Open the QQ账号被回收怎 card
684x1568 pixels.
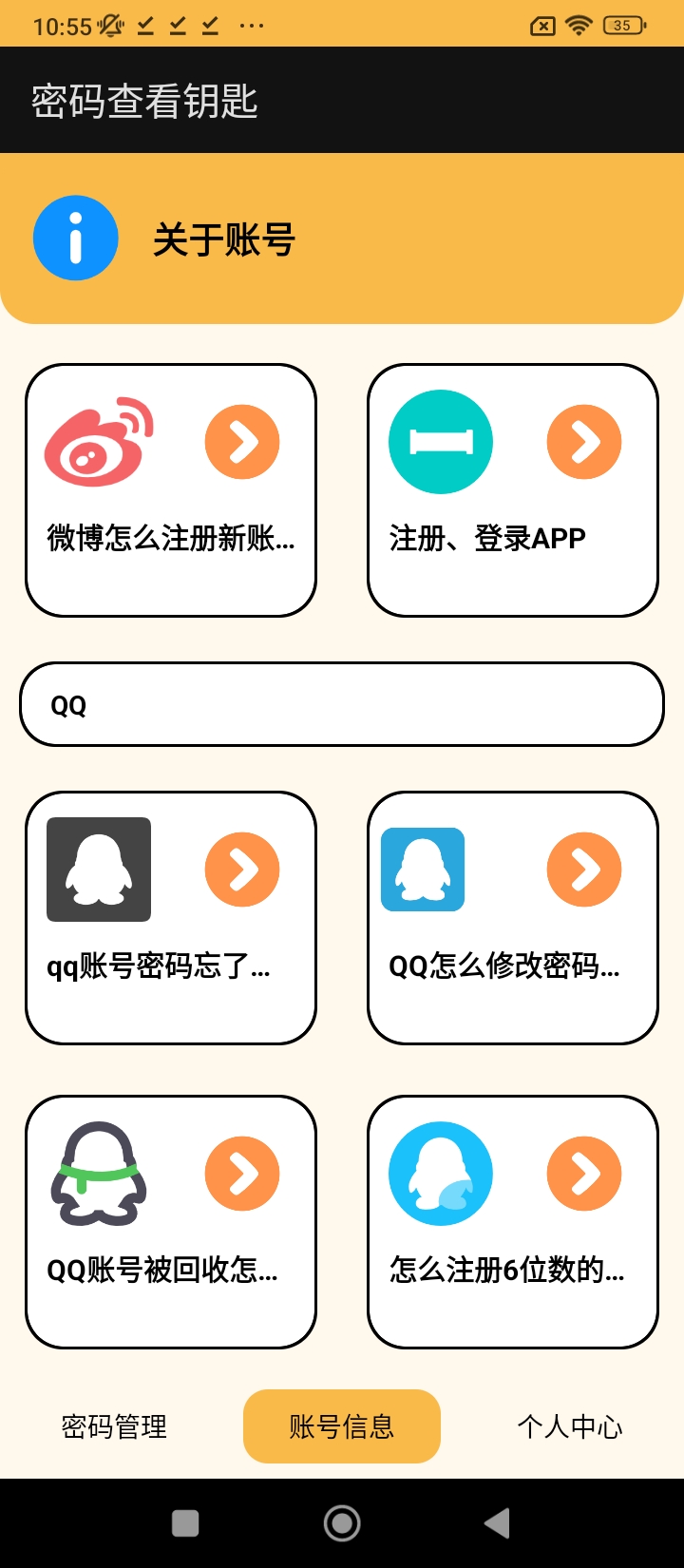171,1222
